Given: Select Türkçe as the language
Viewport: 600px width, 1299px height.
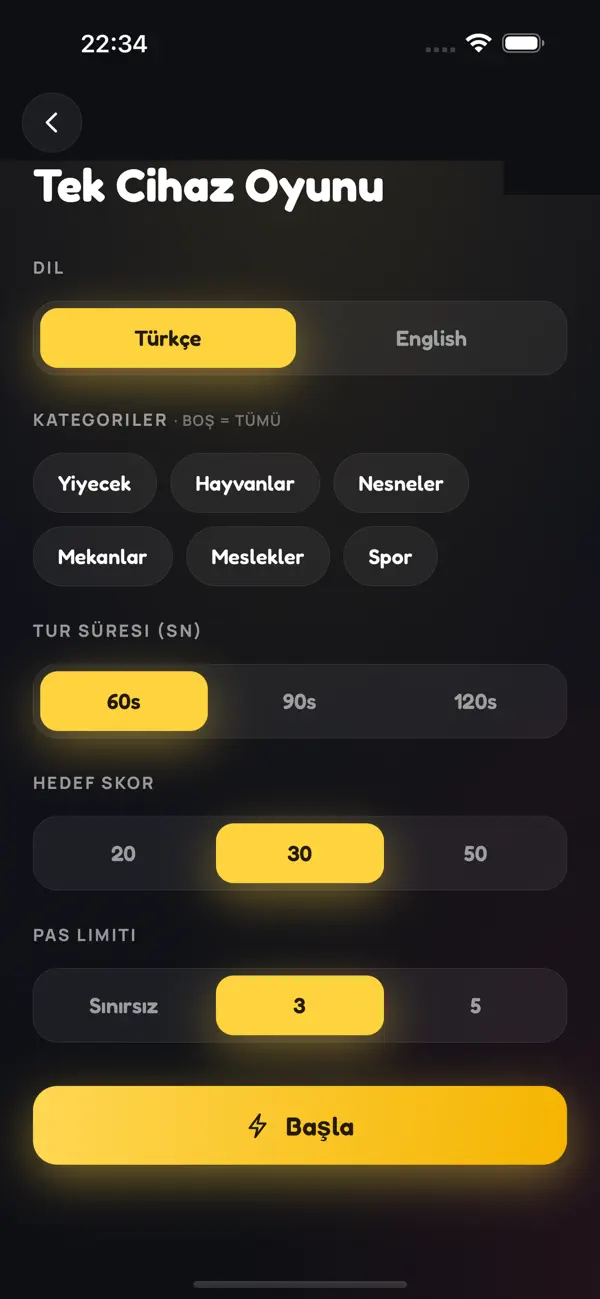Looking at the screenshot, I should click(168, 338).
